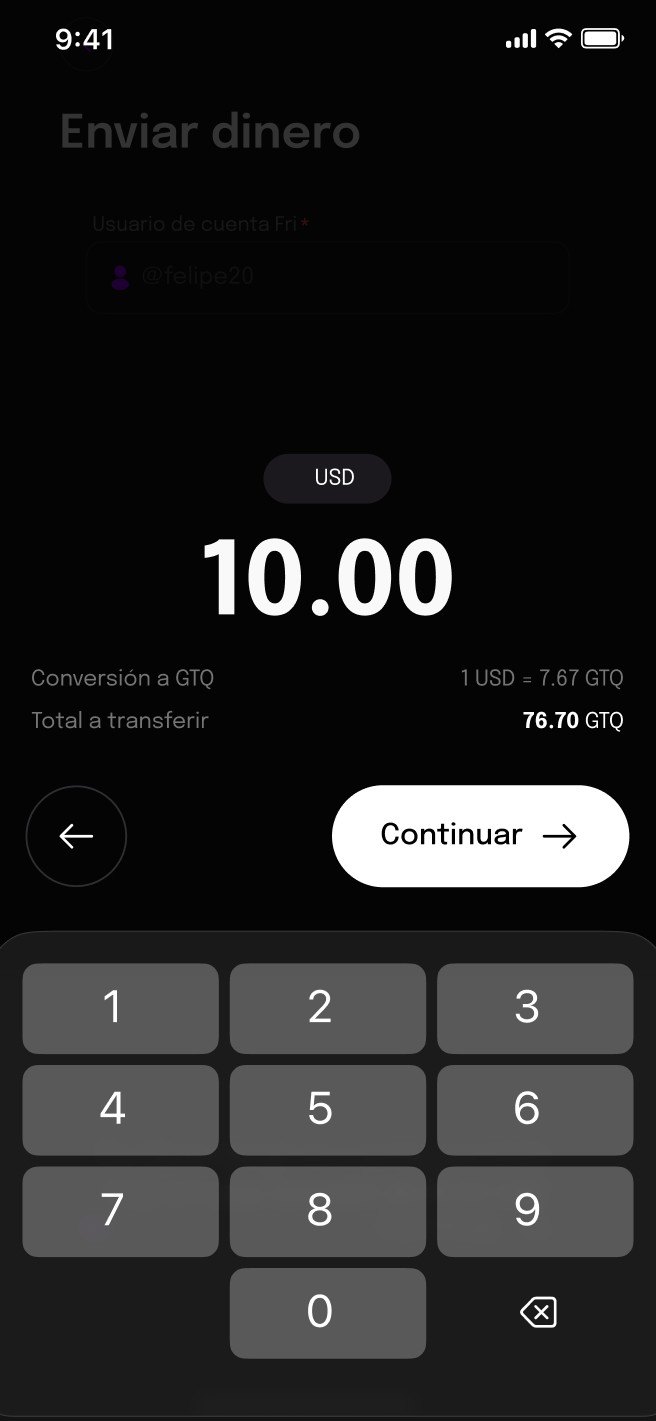Hit the 6 key
Viewport: 656px width, 1421px height.
pyautogui.click(x=535, y=1110)
